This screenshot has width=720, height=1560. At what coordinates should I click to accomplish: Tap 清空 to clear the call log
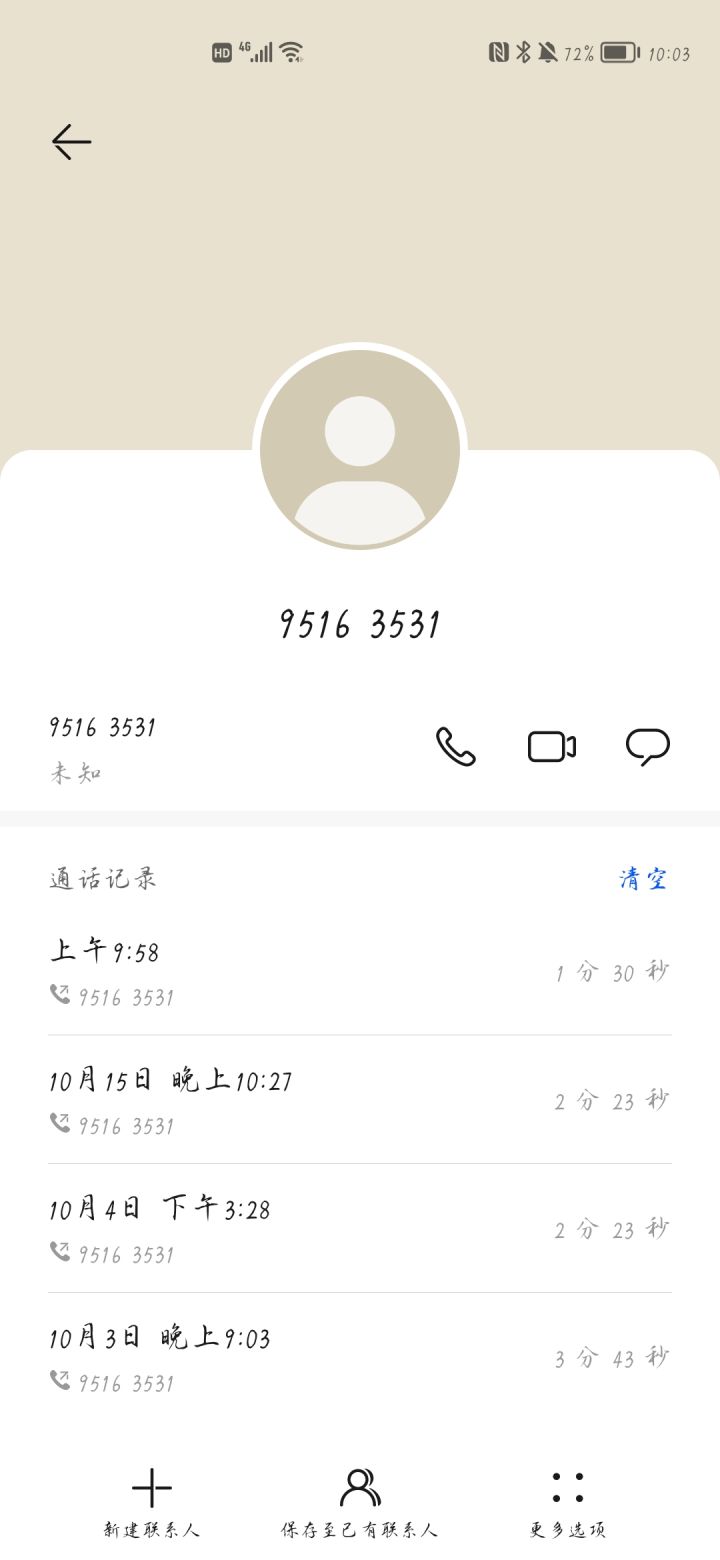643,878
